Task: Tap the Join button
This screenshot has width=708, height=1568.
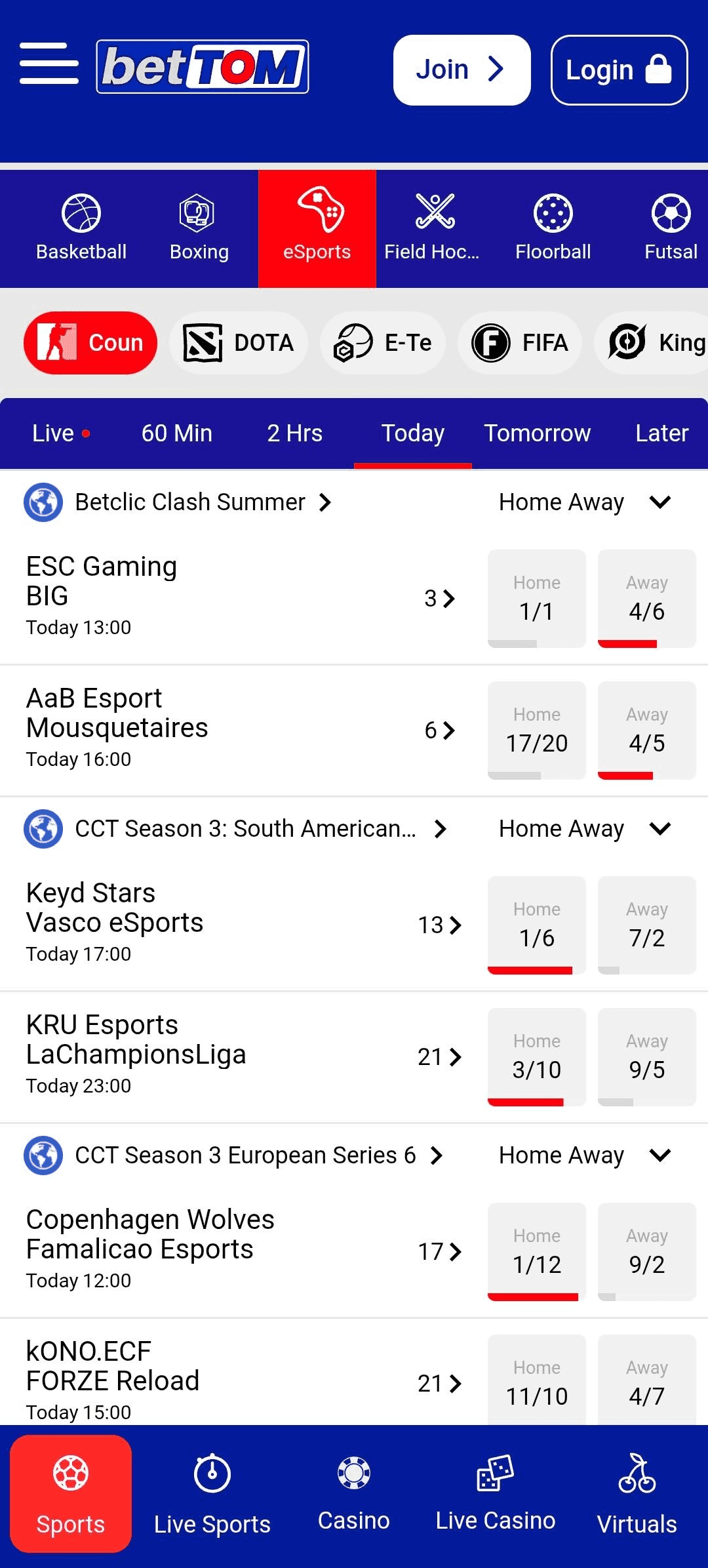Action: (462, 70)
